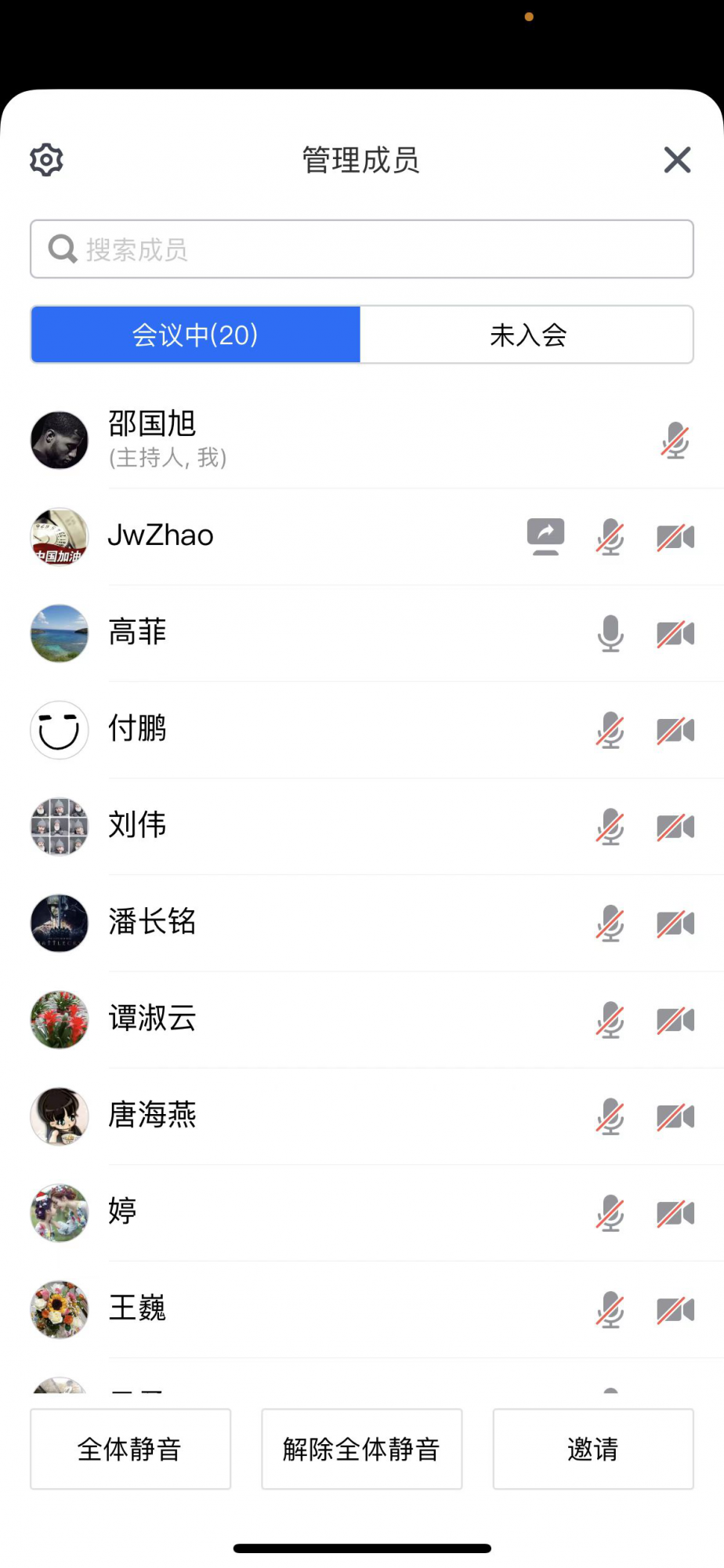Screen dimensions: 724x1568
Task: Click the unmuted microphone icon beside 高菲
Action: 610,633
